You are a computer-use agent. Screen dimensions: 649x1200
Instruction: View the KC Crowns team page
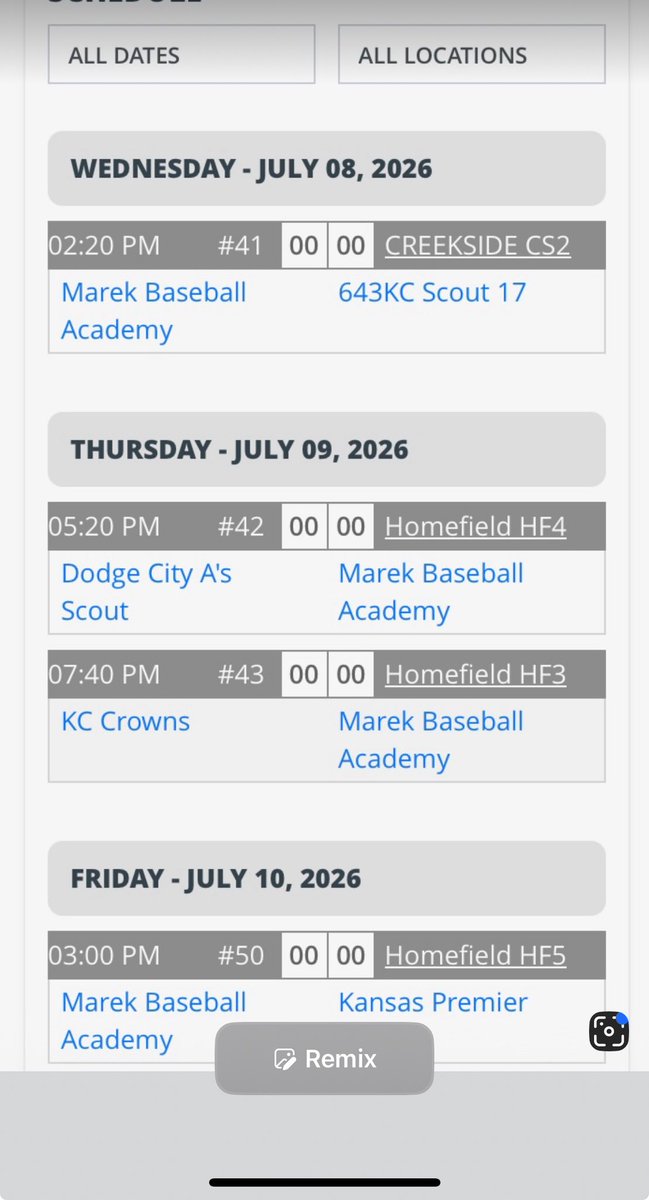[125, 722]
